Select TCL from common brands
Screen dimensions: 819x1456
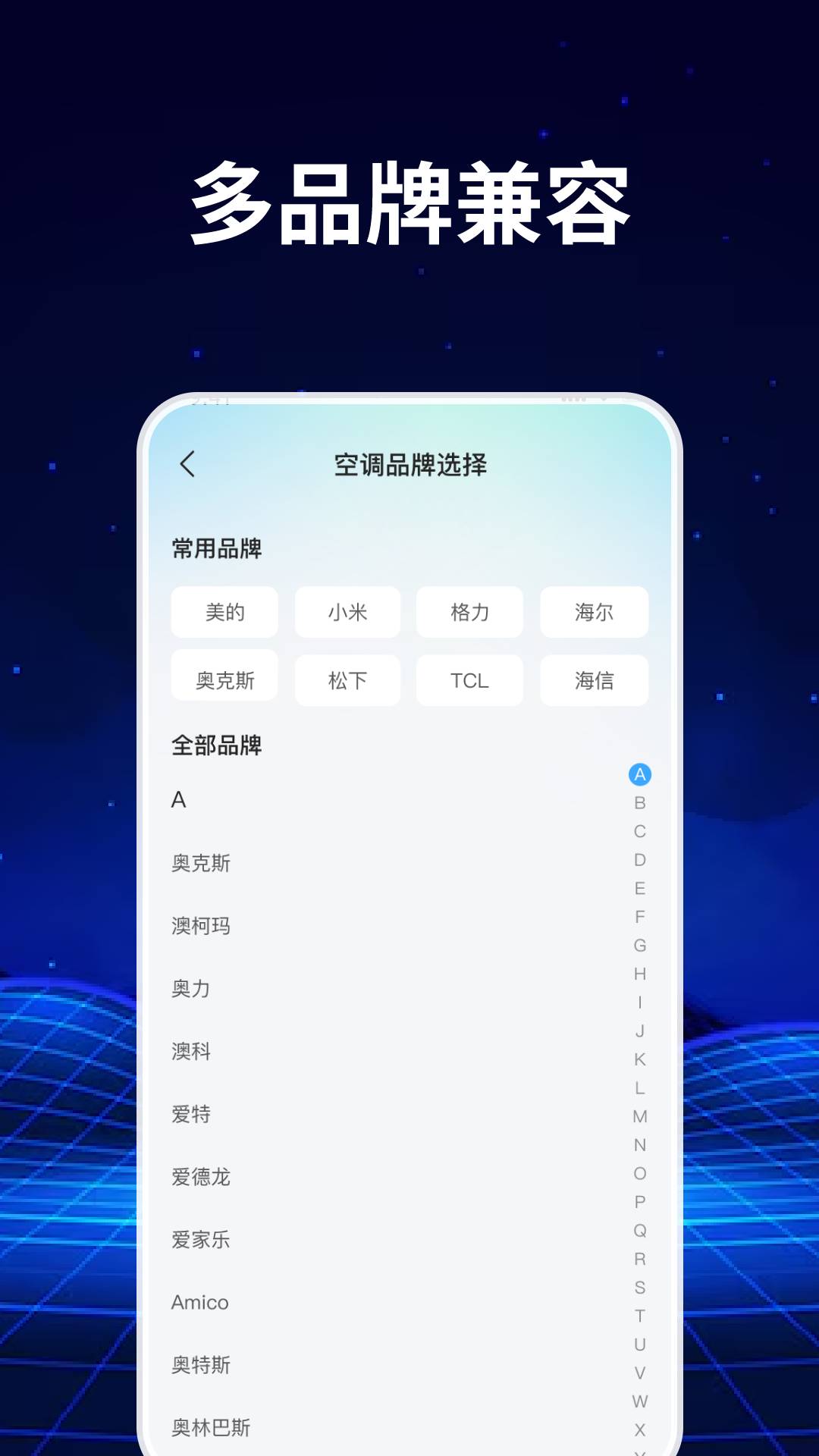point(469,680)
